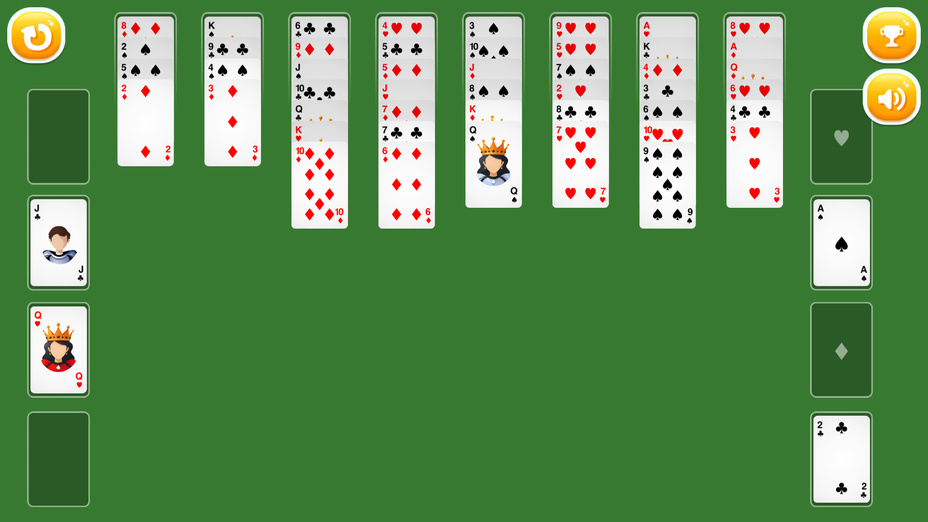Tap the empty diamonds foundation slot
Viewport: 928px width, 522px height.
(x=841, y=350)
